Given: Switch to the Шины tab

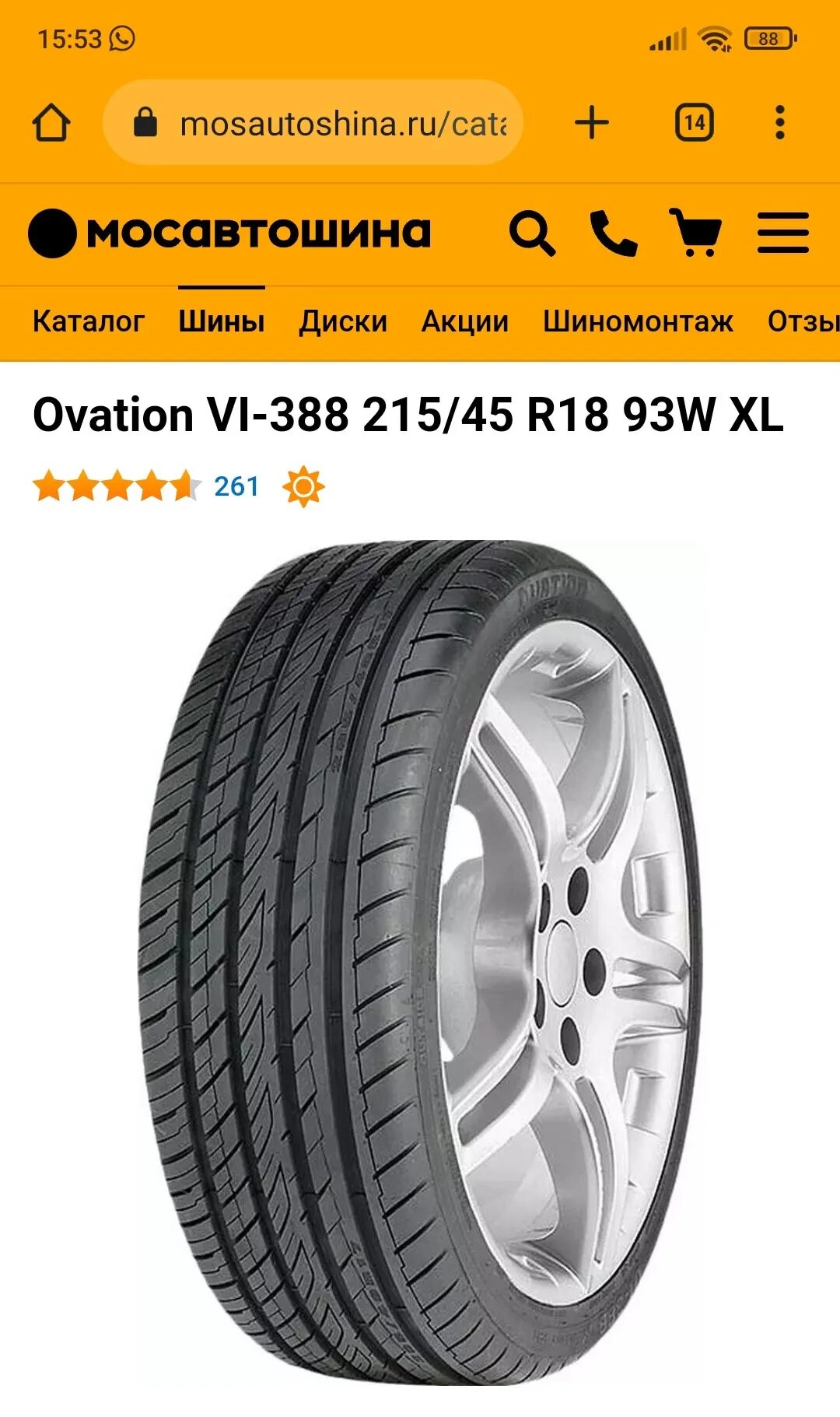Looking at the screenshot, I should click(222, 321).
